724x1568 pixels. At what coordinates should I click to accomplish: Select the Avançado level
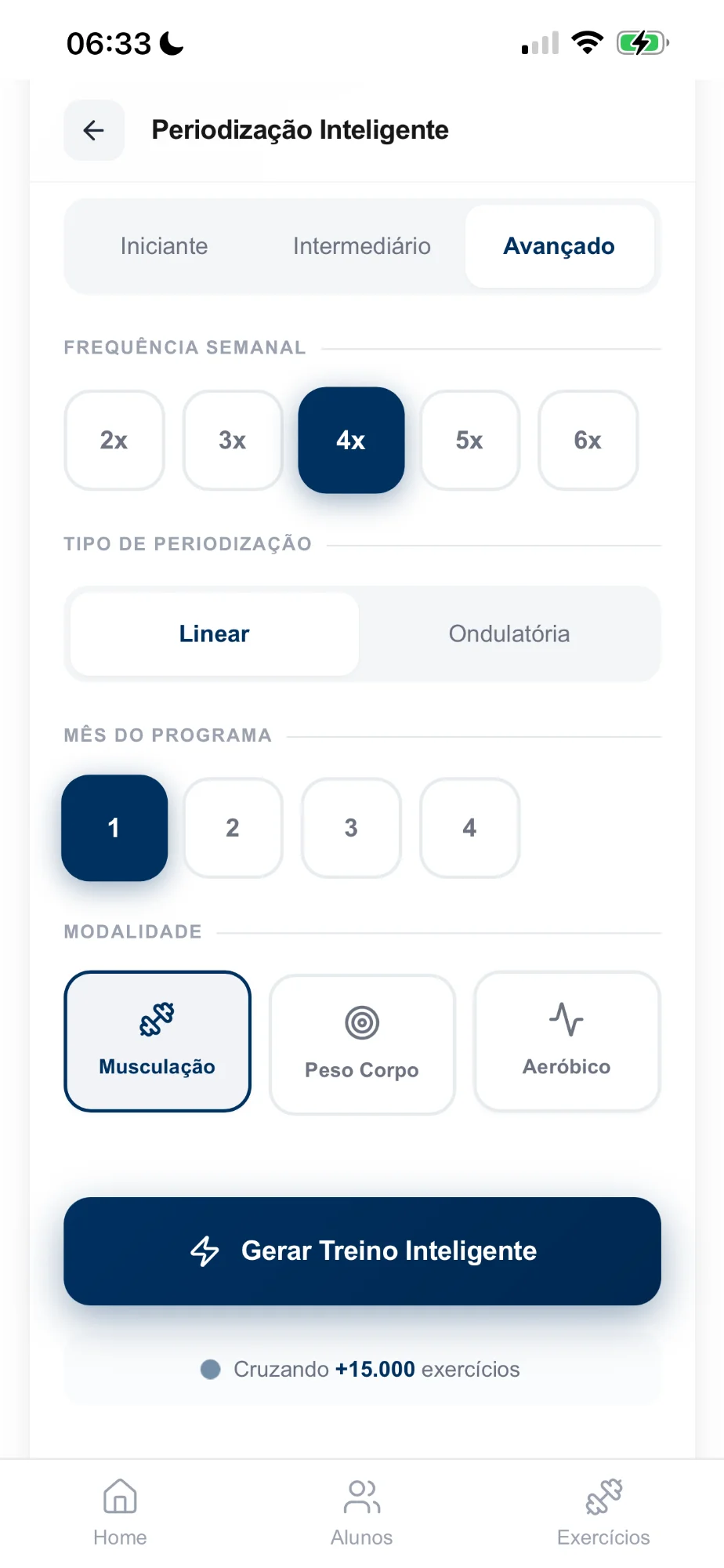pyautogui.click(x=559, y=245)
